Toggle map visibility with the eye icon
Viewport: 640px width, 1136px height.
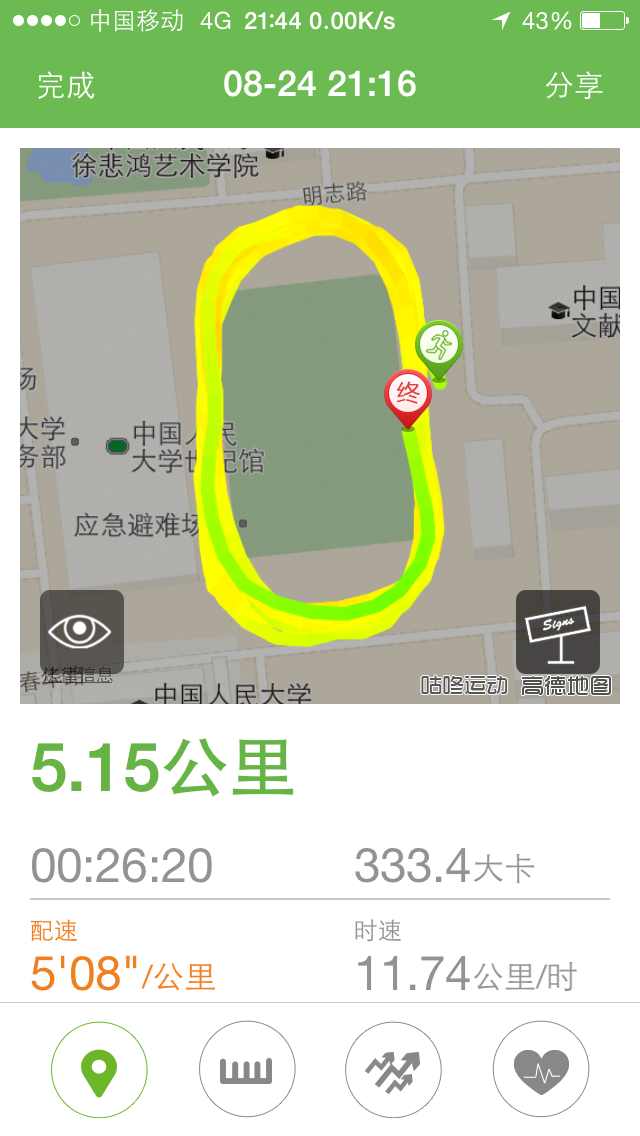82,632
